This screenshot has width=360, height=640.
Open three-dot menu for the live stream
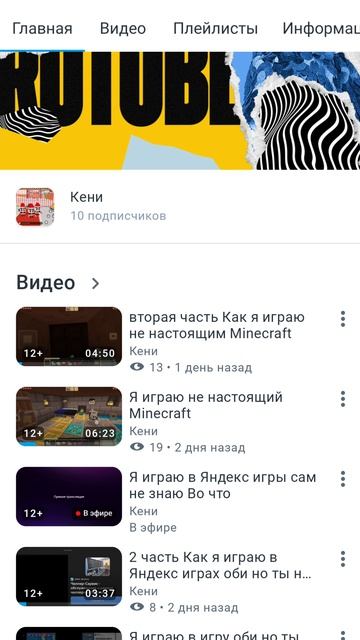[x=343, y=479]
